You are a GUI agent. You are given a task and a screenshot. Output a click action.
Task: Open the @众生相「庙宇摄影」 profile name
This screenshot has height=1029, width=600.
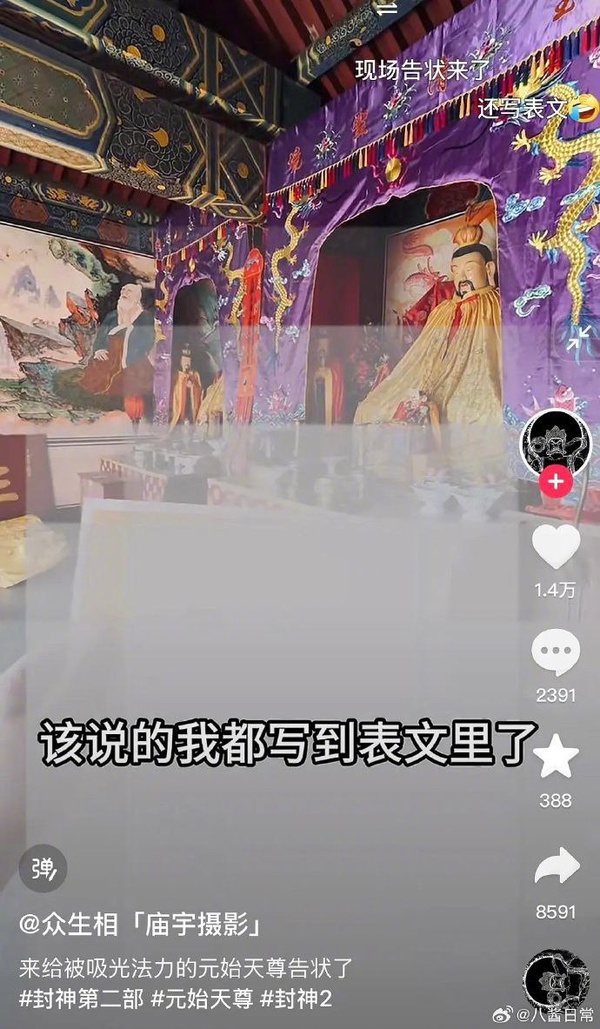click(x=140, y=925)
